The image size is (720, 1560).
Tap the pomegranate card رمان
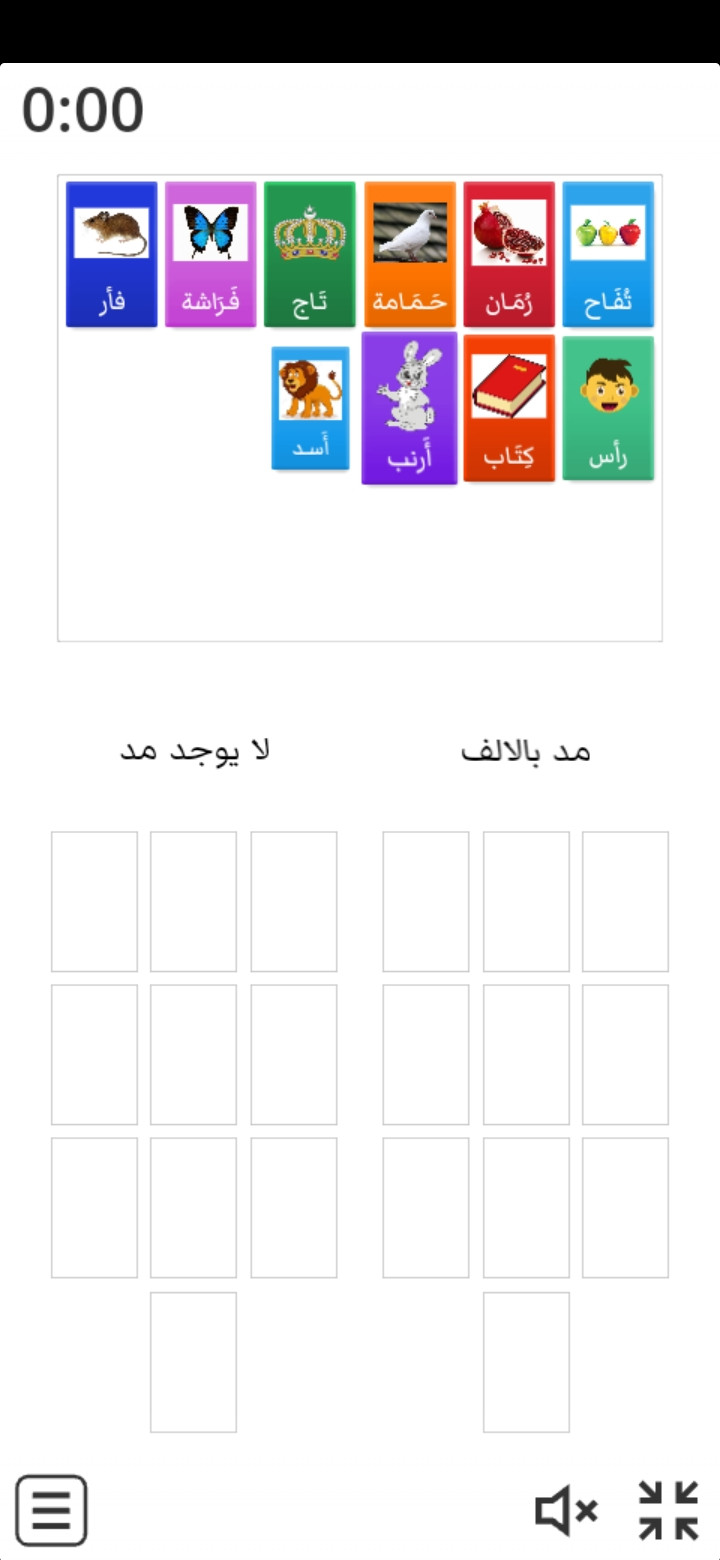click(x=509, y=254)
